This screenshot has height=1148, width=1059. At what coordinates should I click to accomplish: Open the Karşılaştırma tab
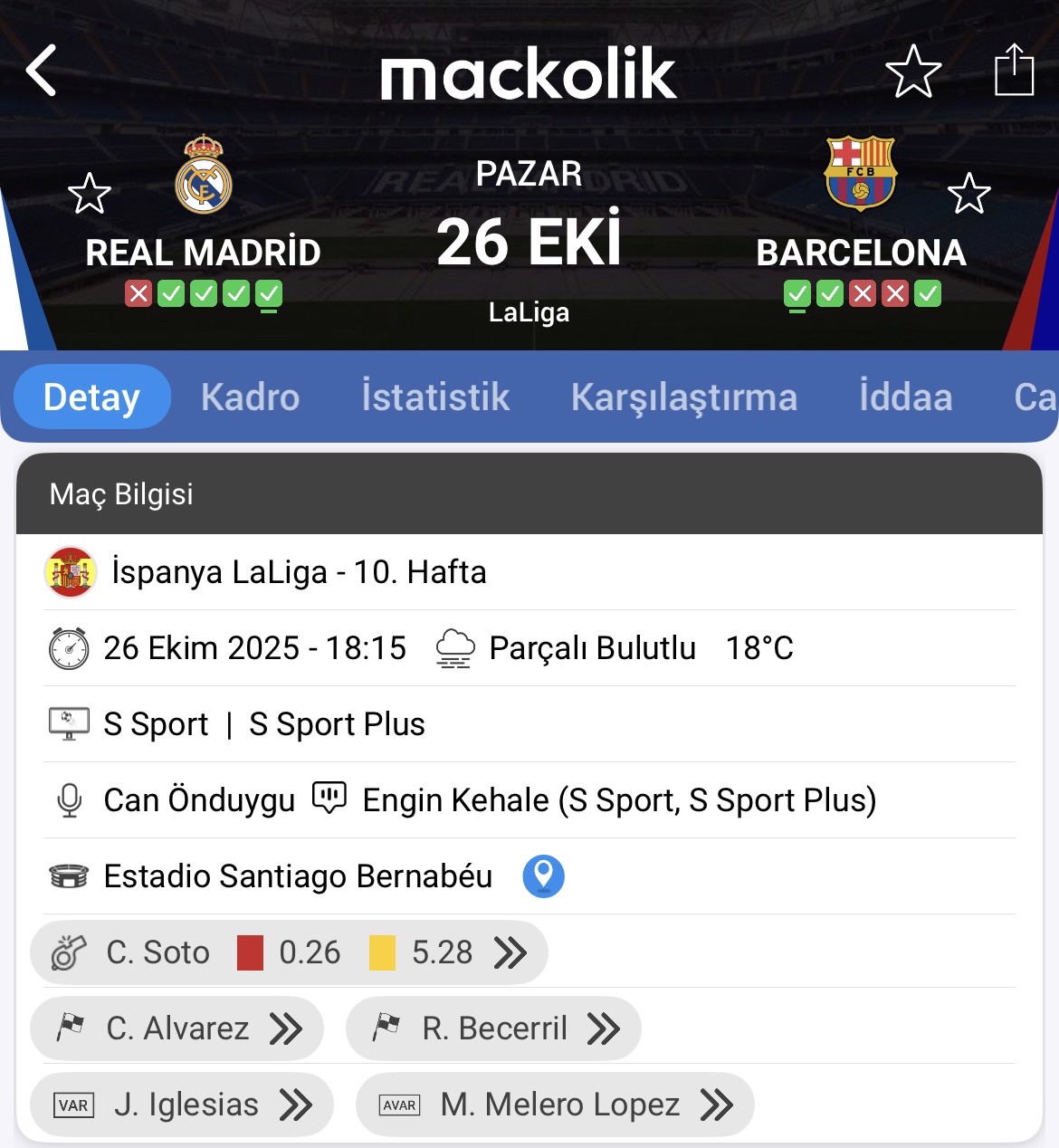coord(683,397)
